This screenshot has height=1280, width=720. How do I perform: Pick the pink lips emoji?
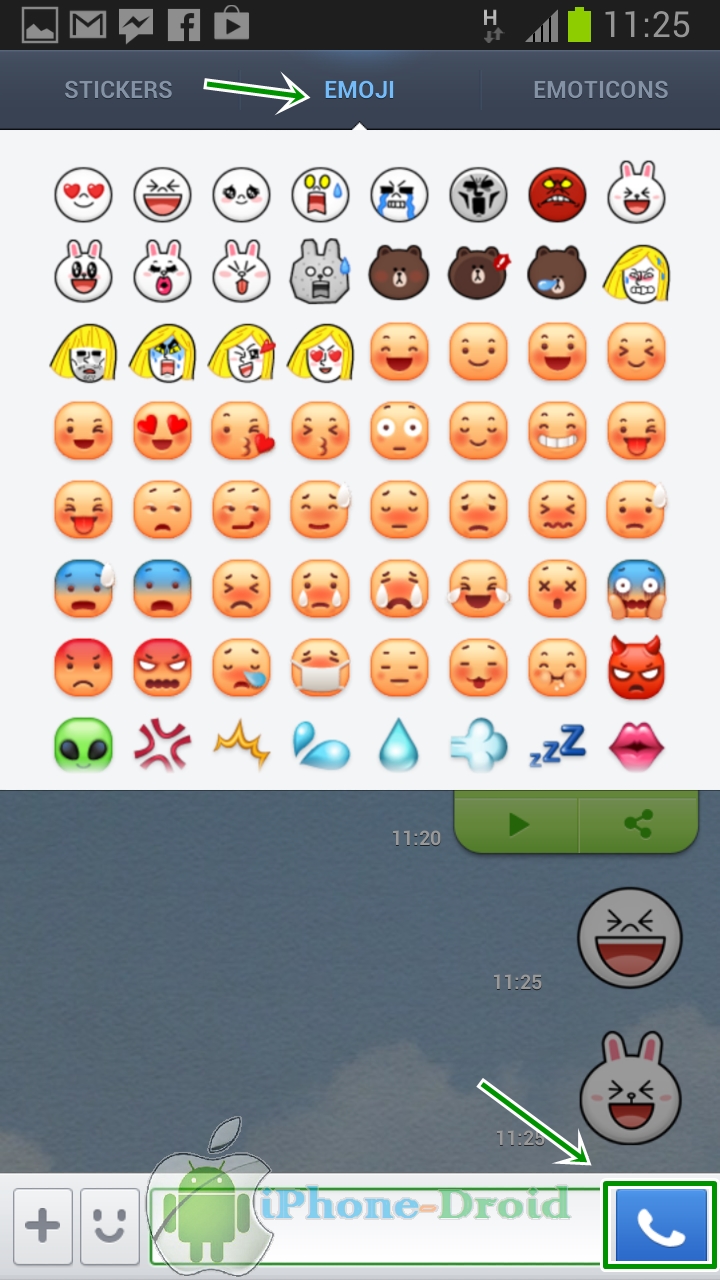tap(636, 746)
